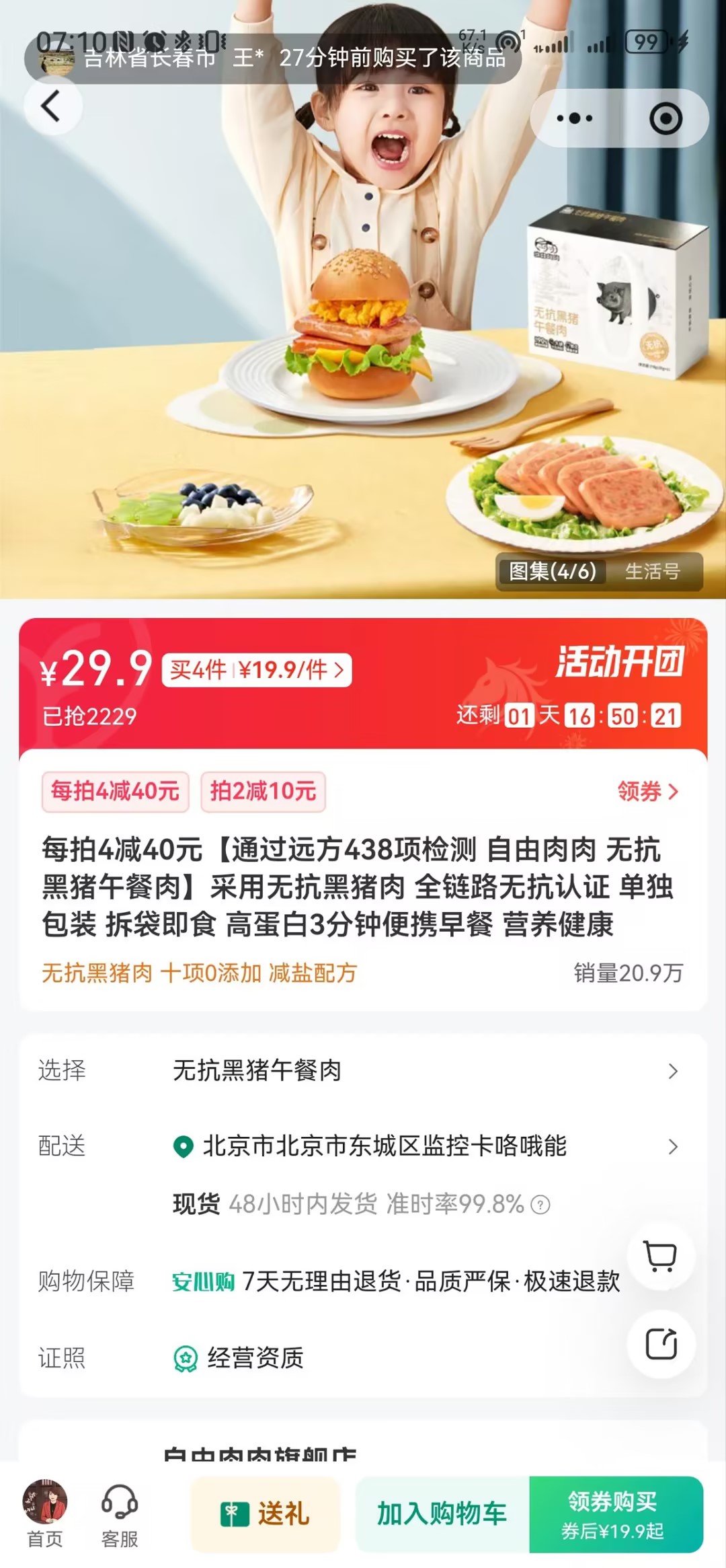Screen dimensions: 726x1568
Task: Open the 买4件 ¥19.9/件 offer
Action: coord(257,670)
